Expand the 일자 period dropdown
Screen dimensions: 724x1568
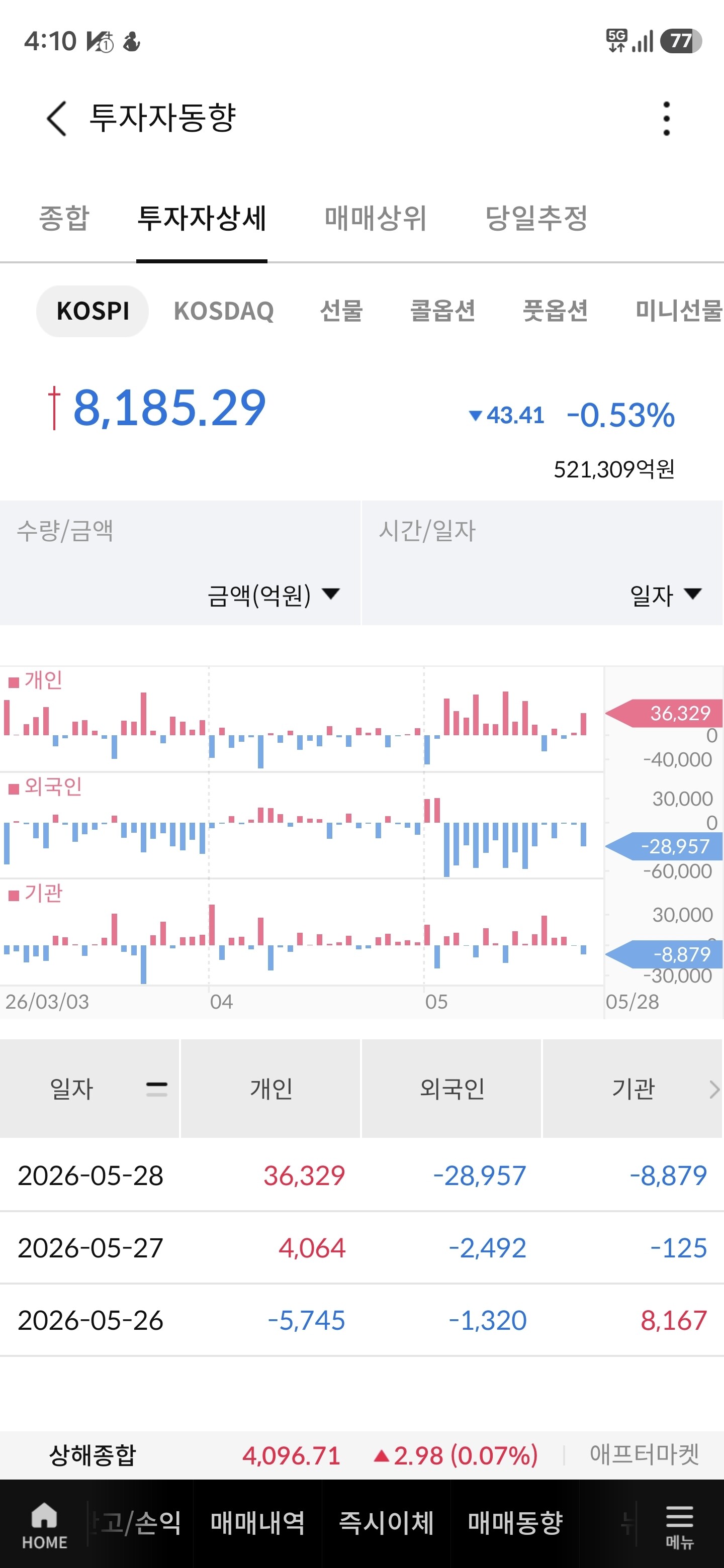[666, 595]
